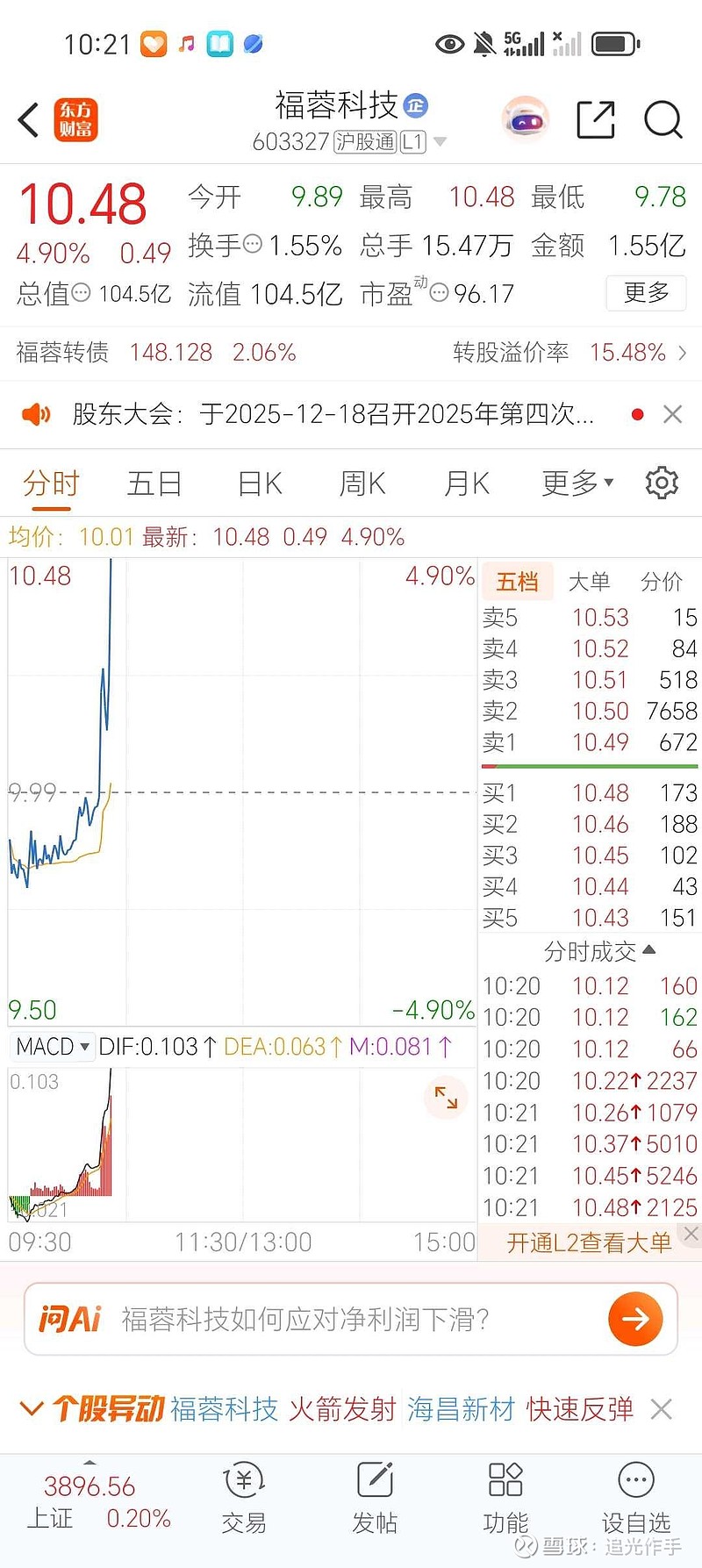Open the 更多 chart period dropdown
The width and height of the screenshot is (702, 1568).
point(574,483)
